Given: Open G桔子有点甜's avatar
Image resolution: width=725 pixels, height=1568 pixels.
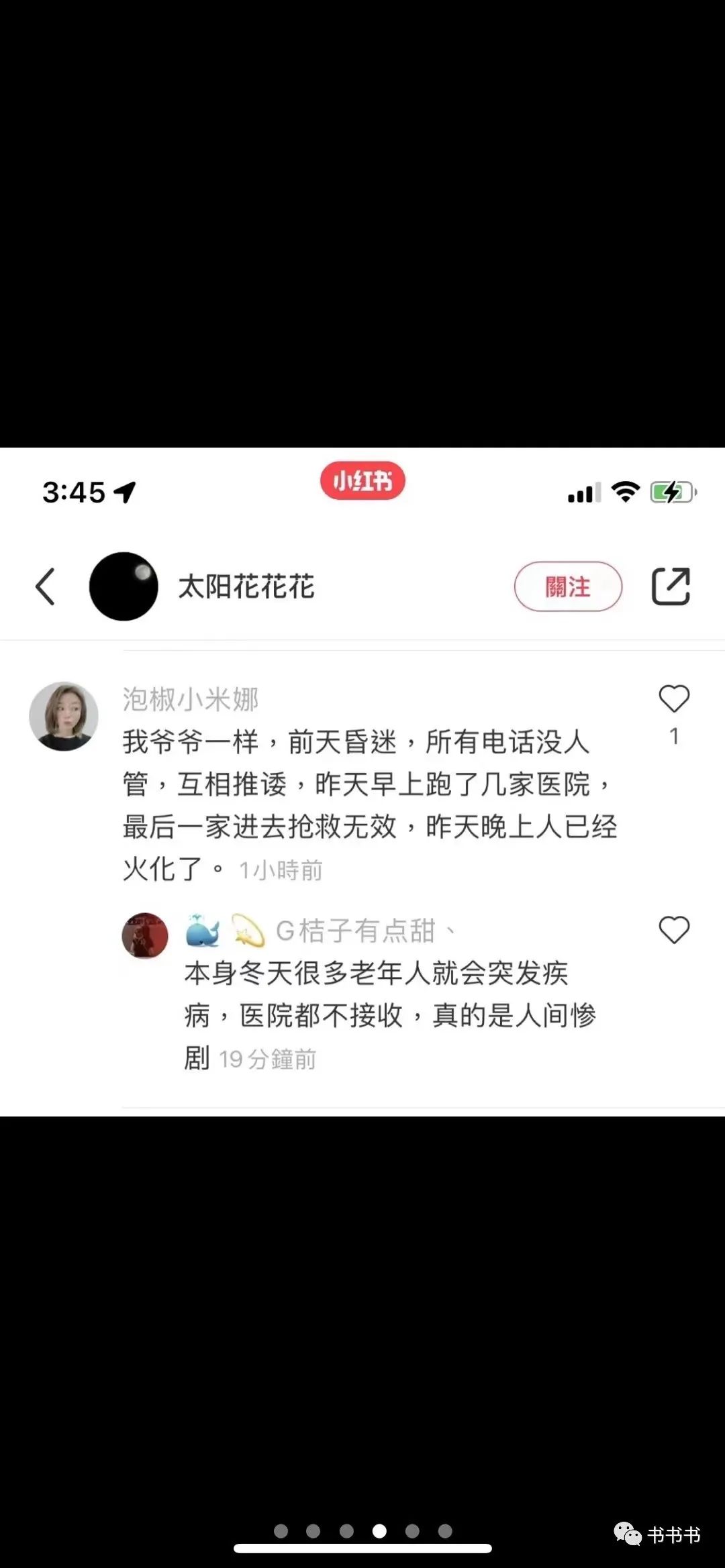Looking at the screenshot, I should (145, 935).
